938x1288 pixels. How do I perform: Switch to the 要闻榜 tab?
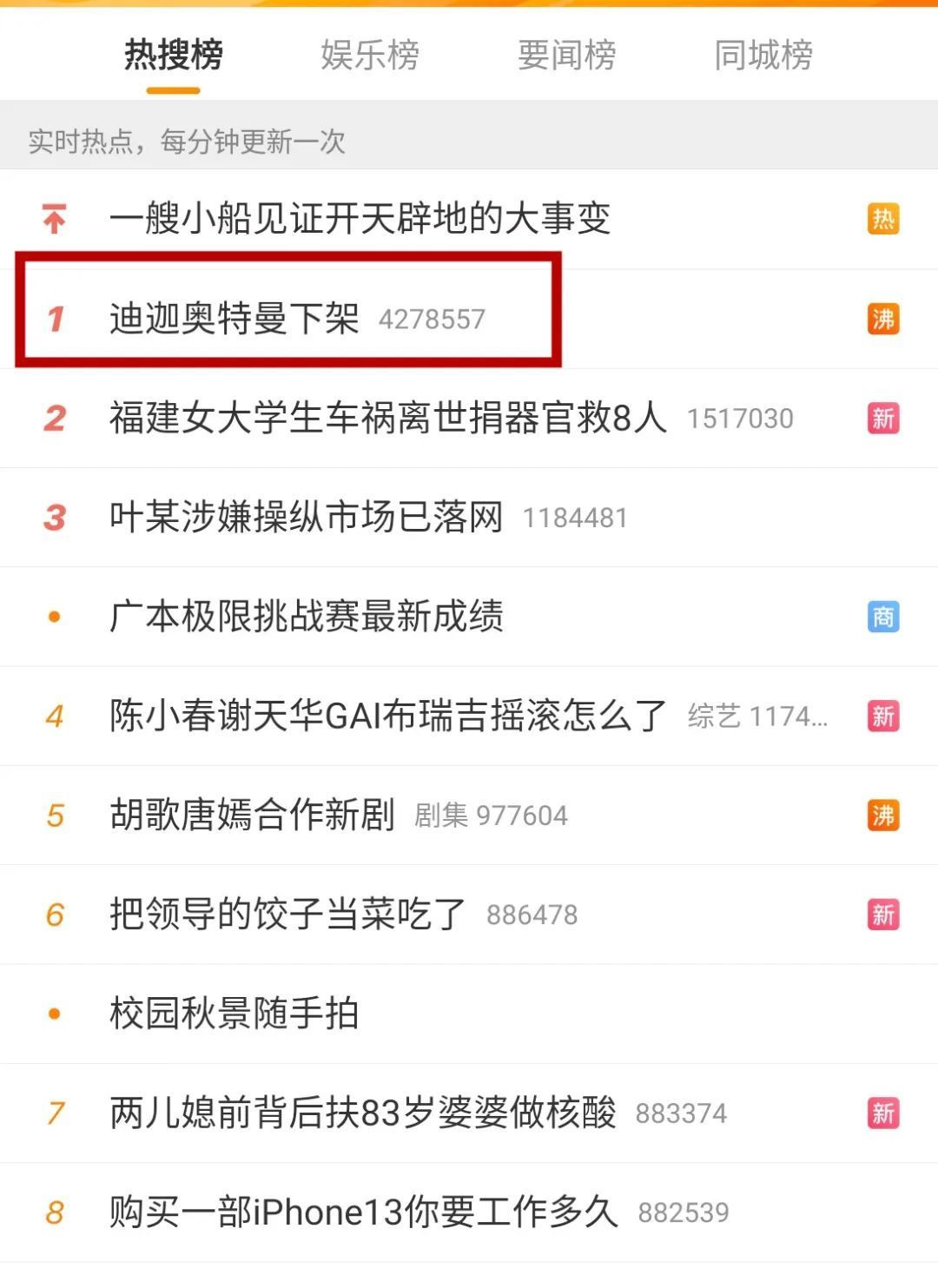(x=566, y=55)
